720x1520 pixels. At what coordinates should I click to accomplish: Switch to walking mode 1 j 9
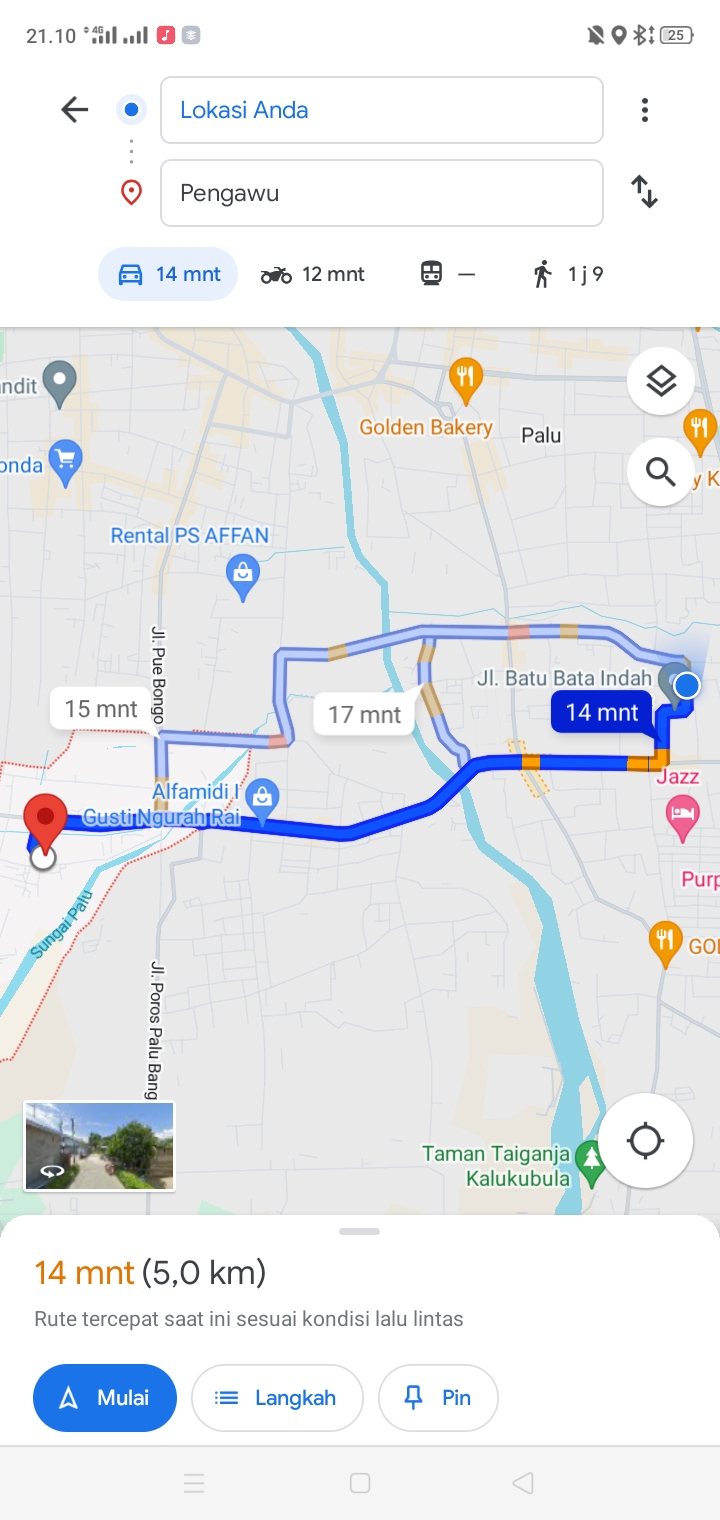point(568,274)
